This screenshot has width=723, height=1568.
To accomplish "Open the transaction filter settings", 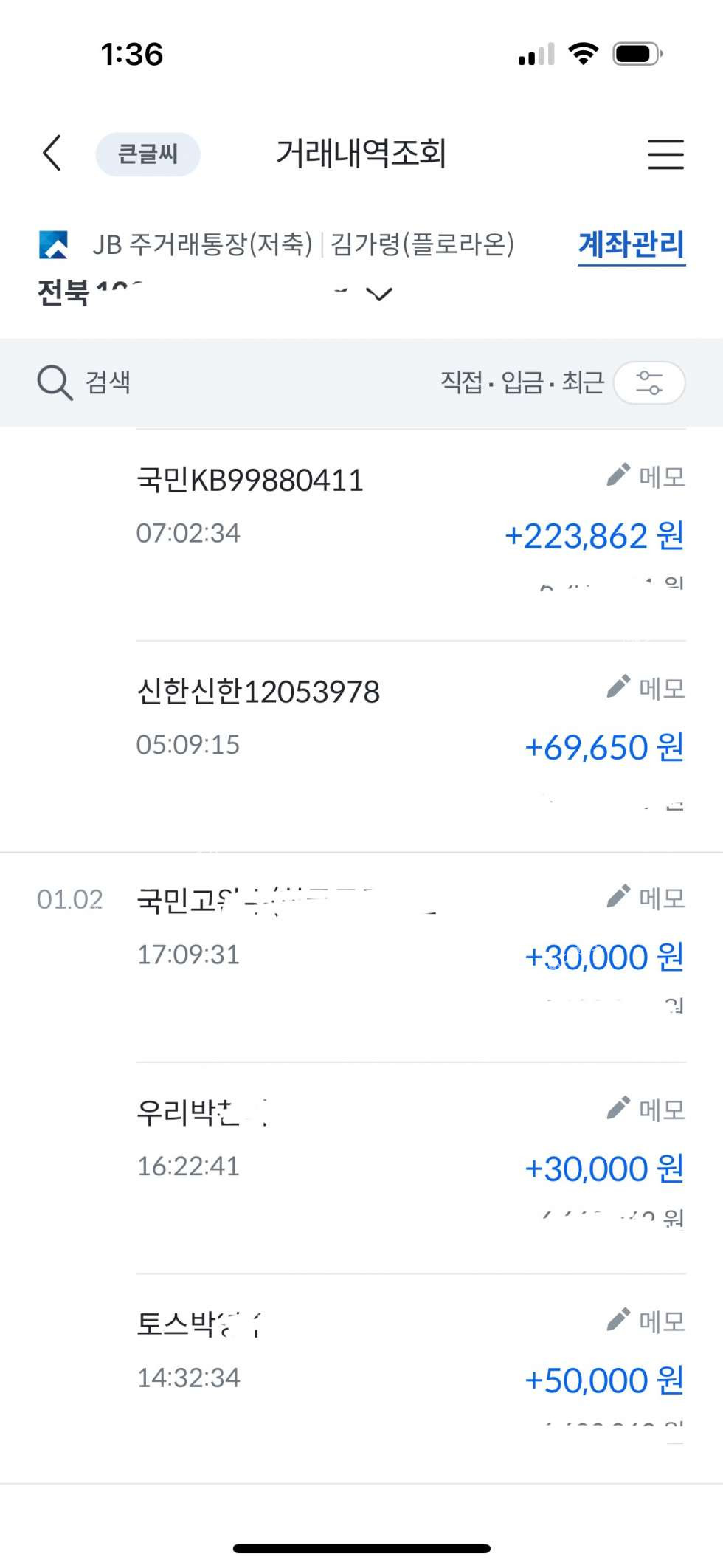I will [649, 382].
